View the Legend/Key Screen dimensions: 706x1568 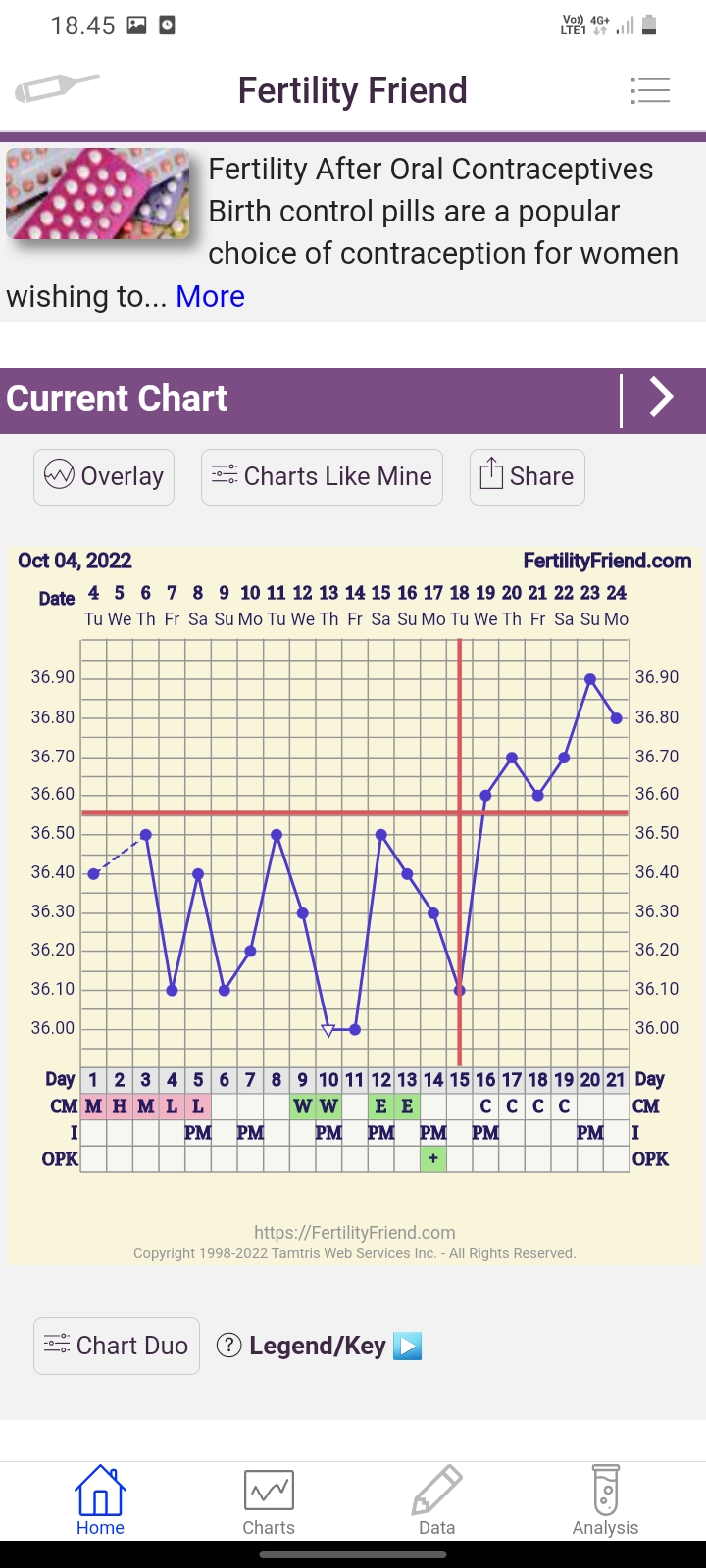[318, 1346]
